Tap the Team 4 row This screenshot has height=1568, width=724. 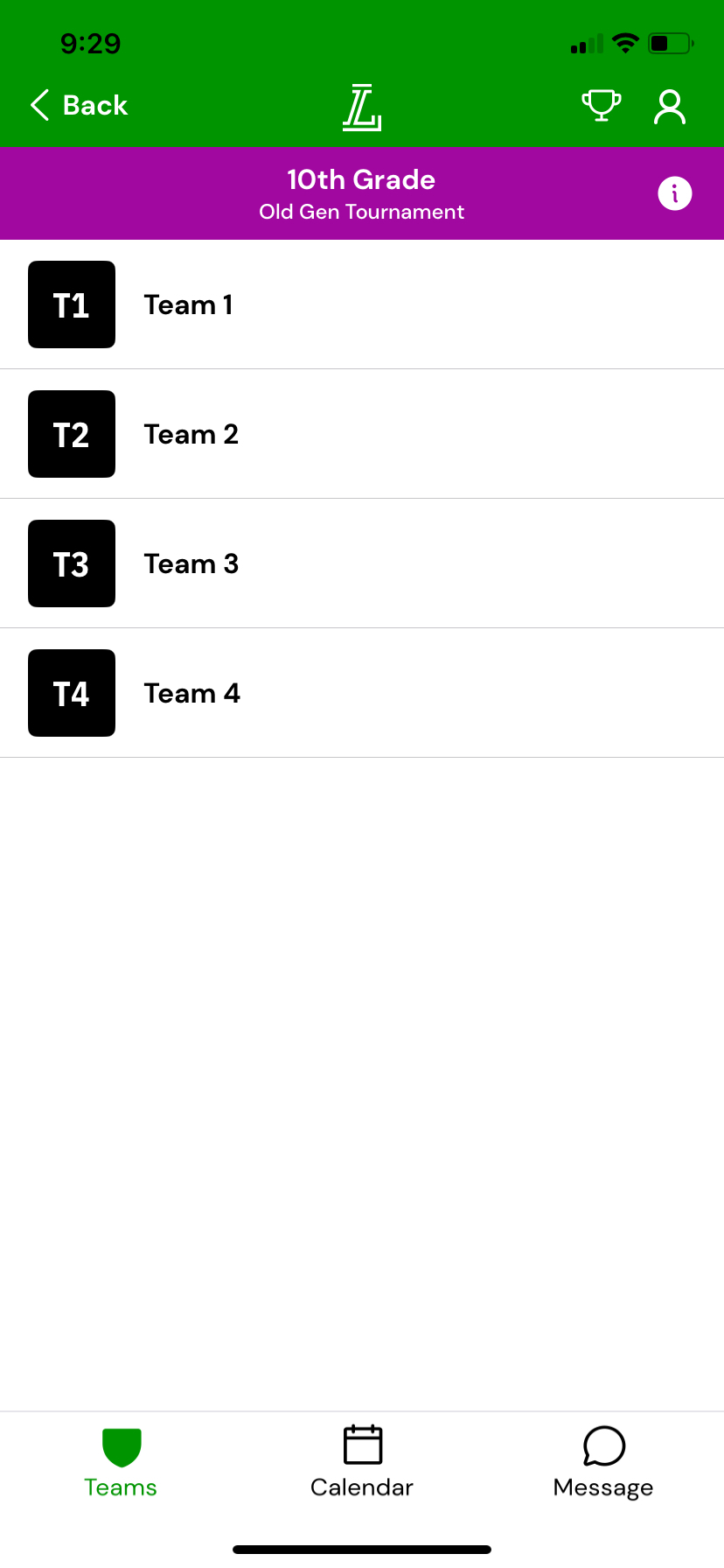[362, 693]
